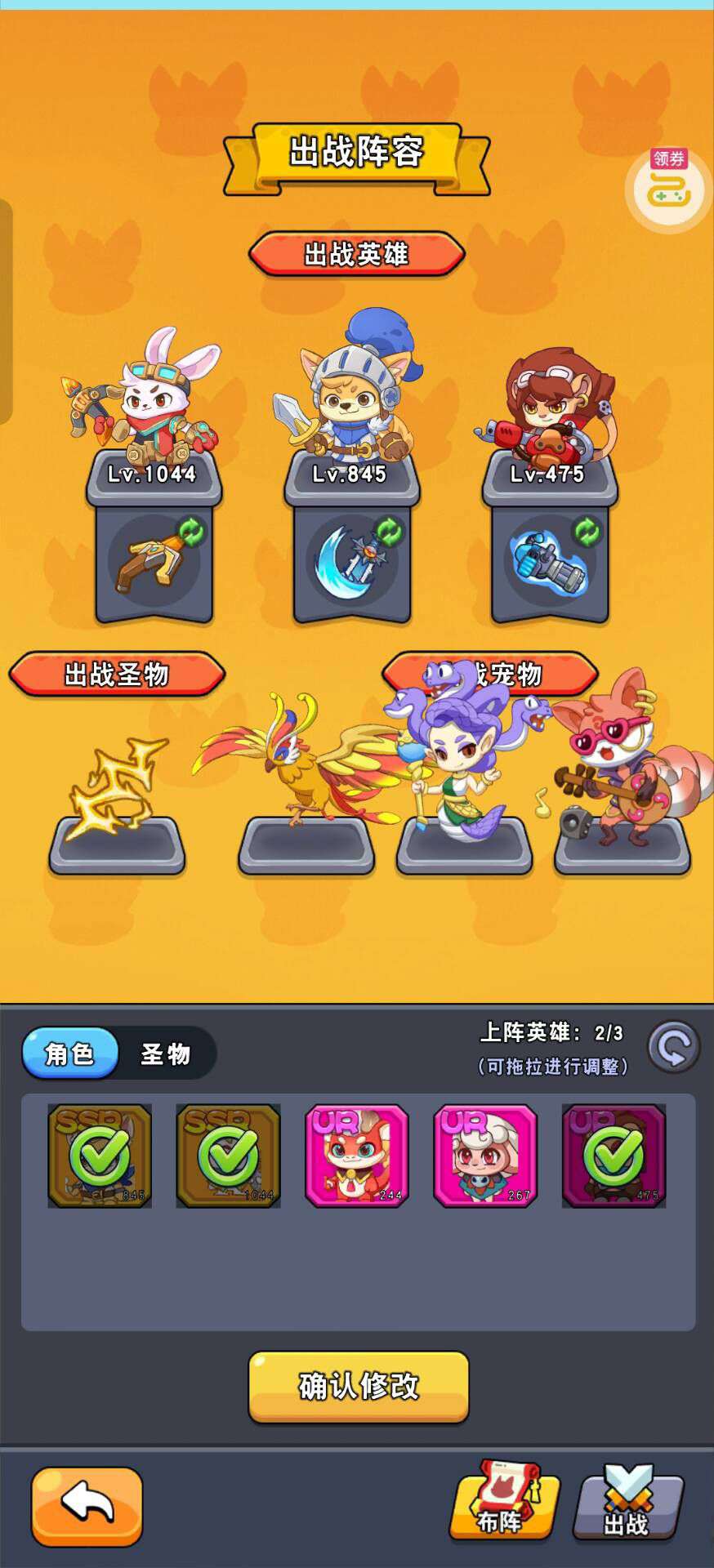714x1568 pixels.
Task: Switch to the 圣物 tab
Action: pyautogui.click(x=166, y=1053)
